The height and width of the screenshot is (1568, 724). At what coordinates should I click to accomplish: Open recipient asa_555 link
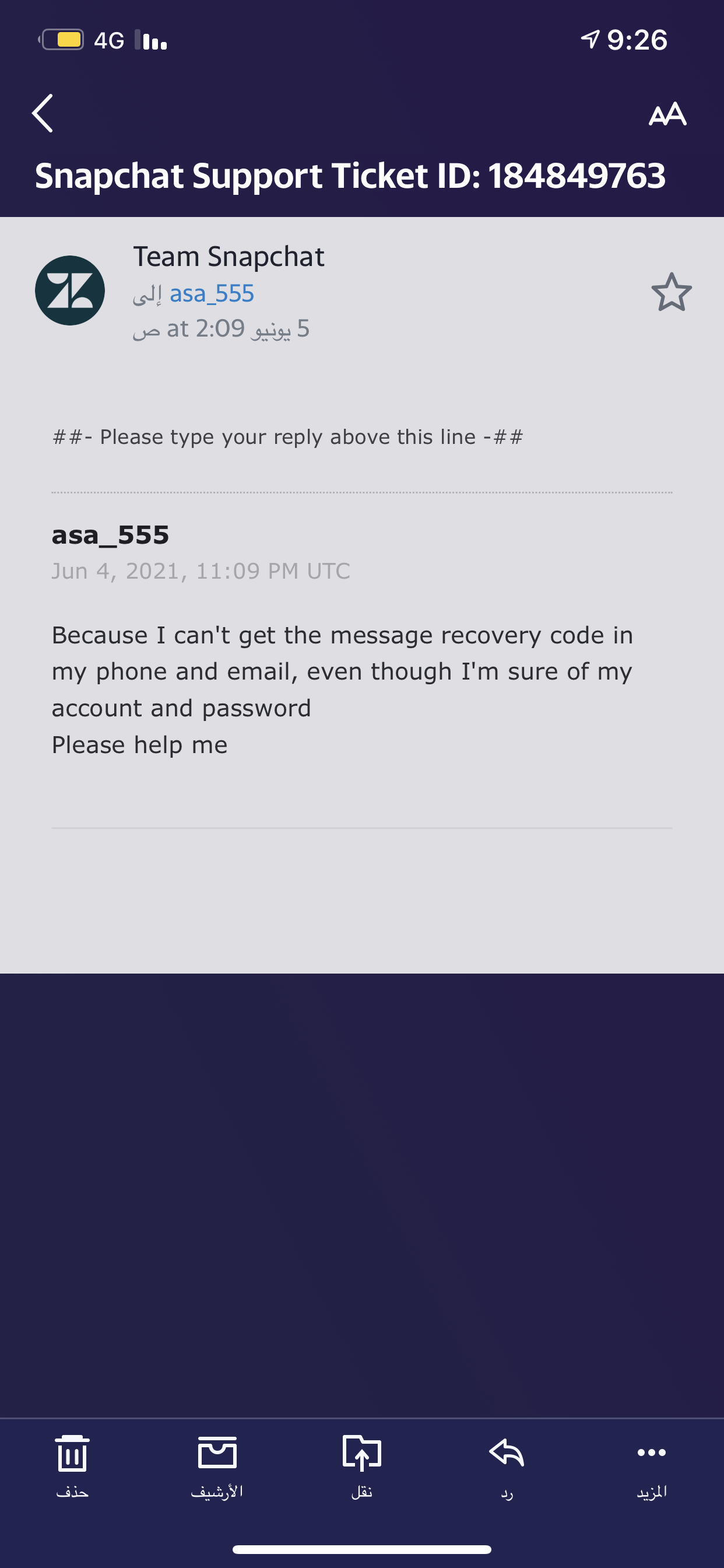click(212, 294)
